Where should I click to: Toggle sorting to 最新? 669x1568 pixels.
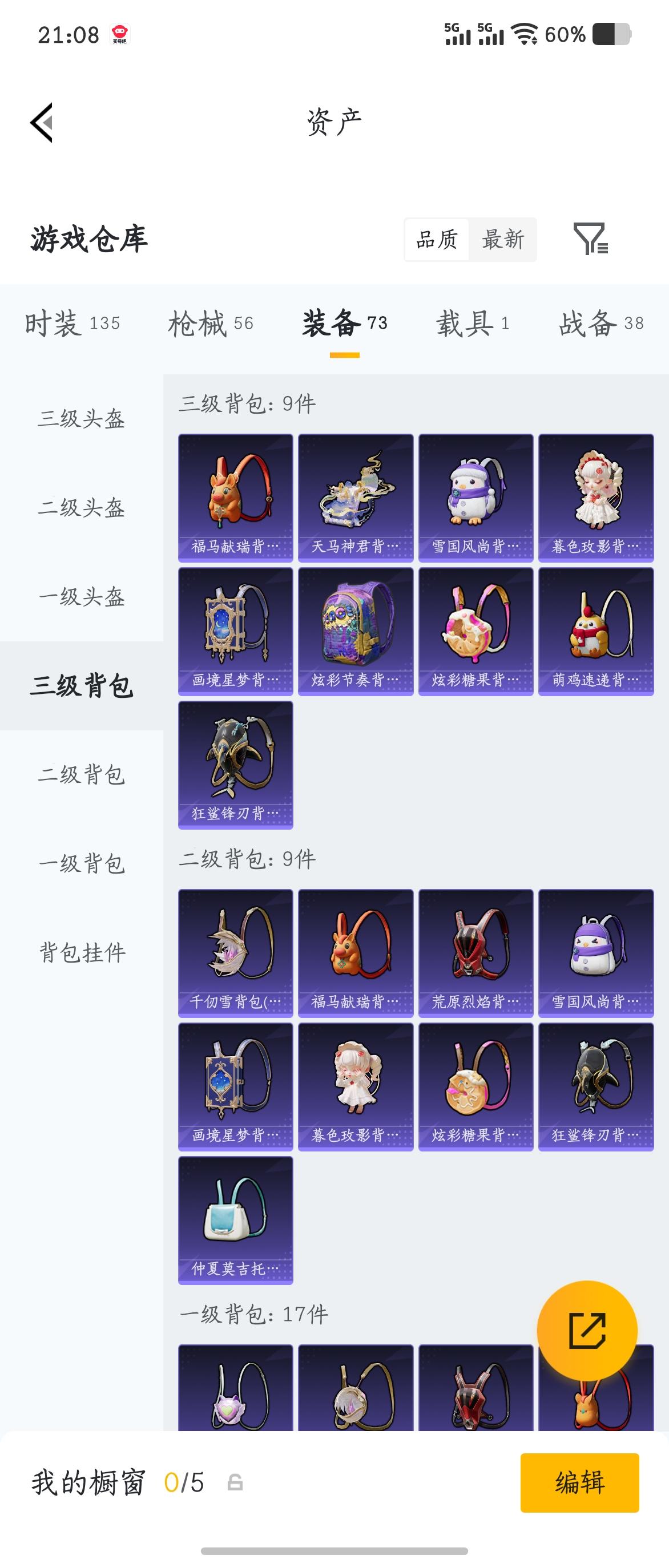pyautogui.click(x=503, y=240)
